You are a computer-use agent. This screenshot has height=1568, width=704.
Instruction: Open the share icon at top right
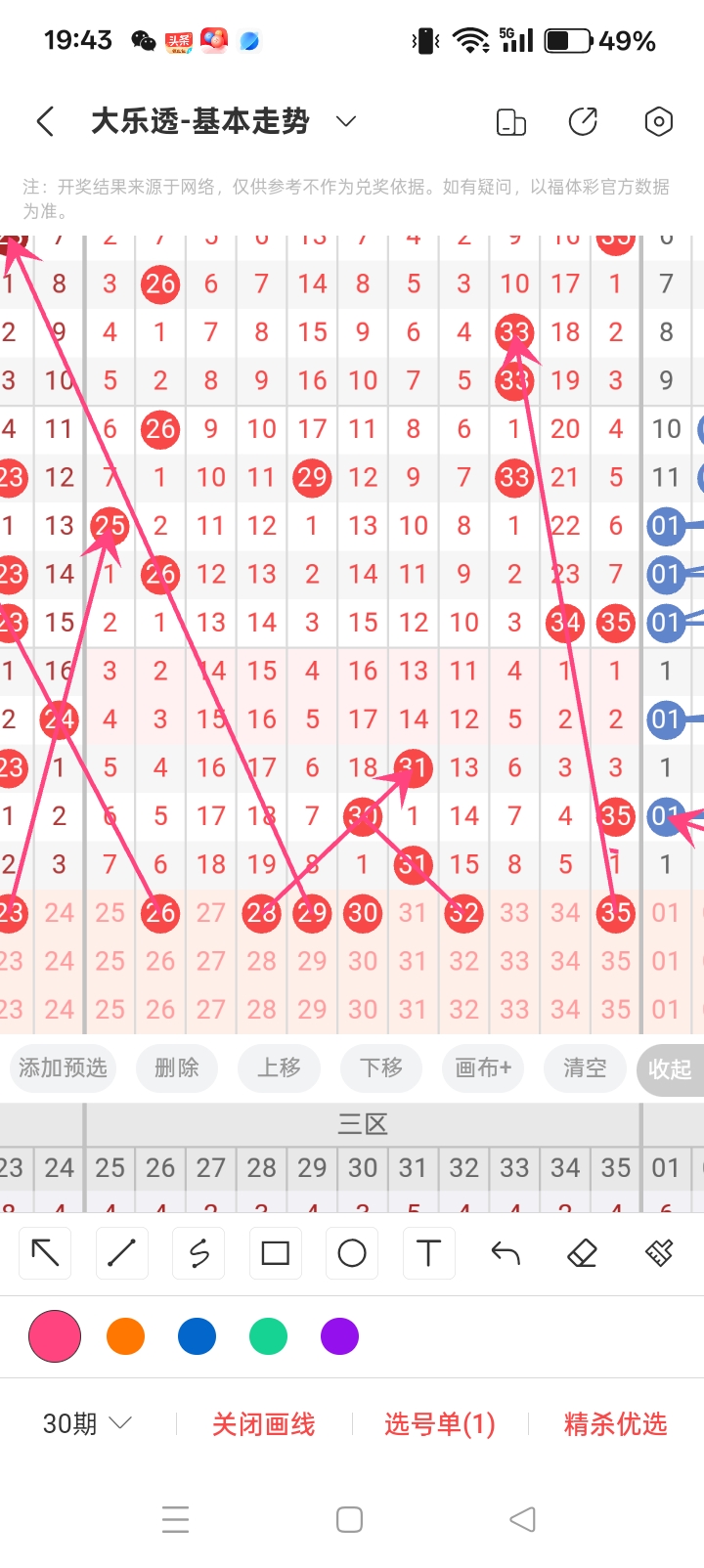coord(583,121)
